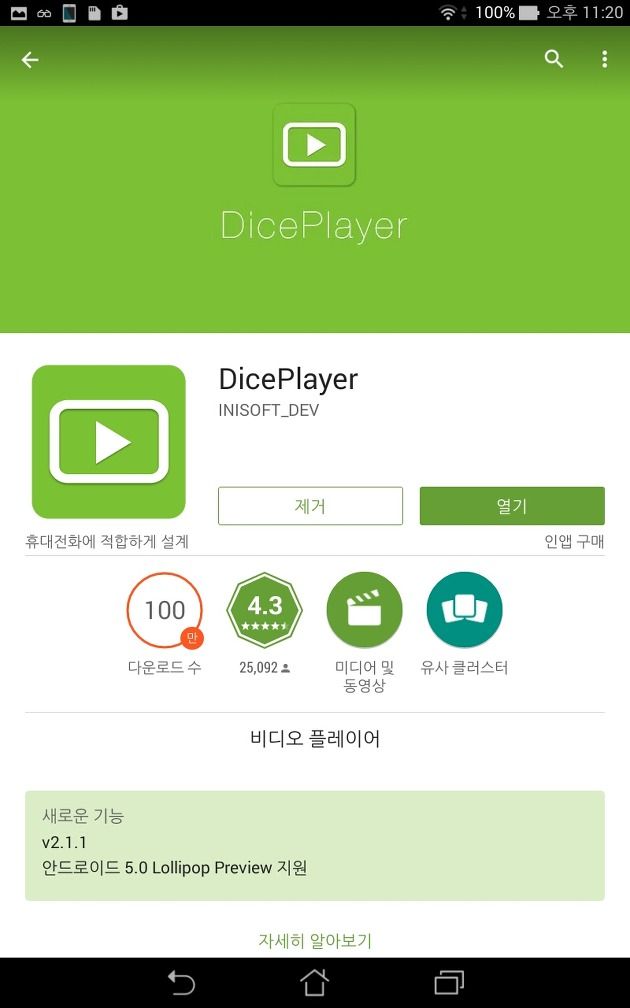This screenshot has height=1008, width=630.
Task: Open the 미디어 및 동영상 category
Action: pyautogui.click(x=364, y=610)
